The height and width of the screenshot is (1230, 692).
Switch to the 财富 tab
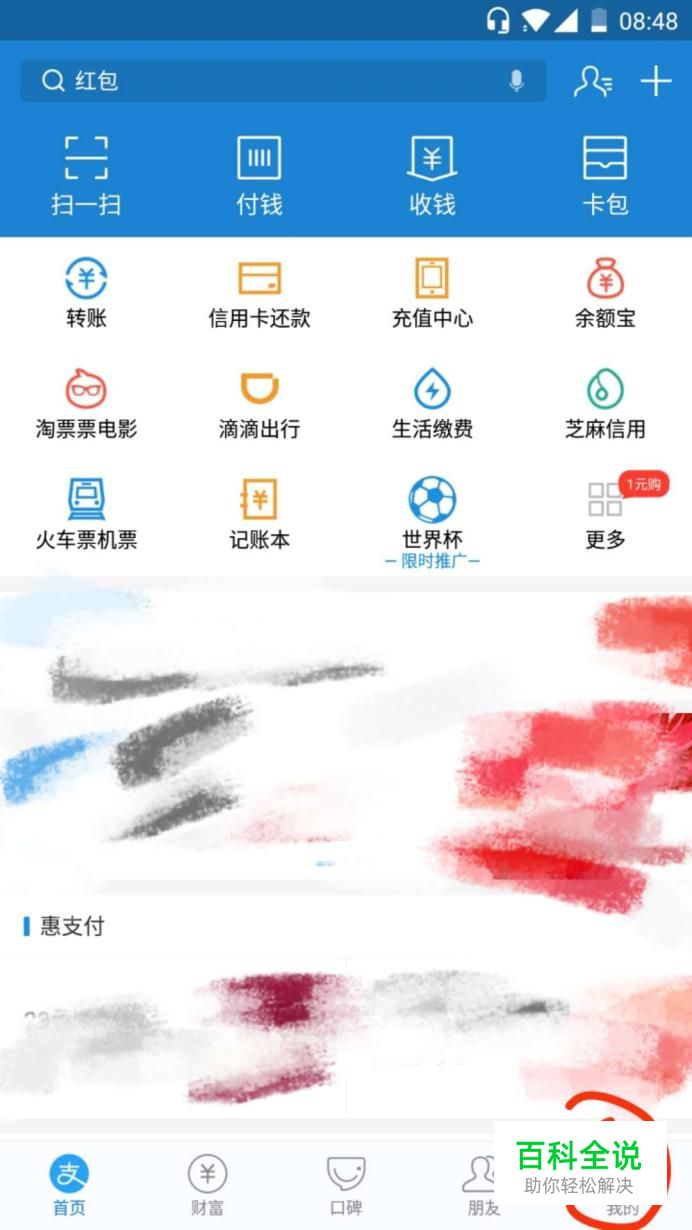207,1186
